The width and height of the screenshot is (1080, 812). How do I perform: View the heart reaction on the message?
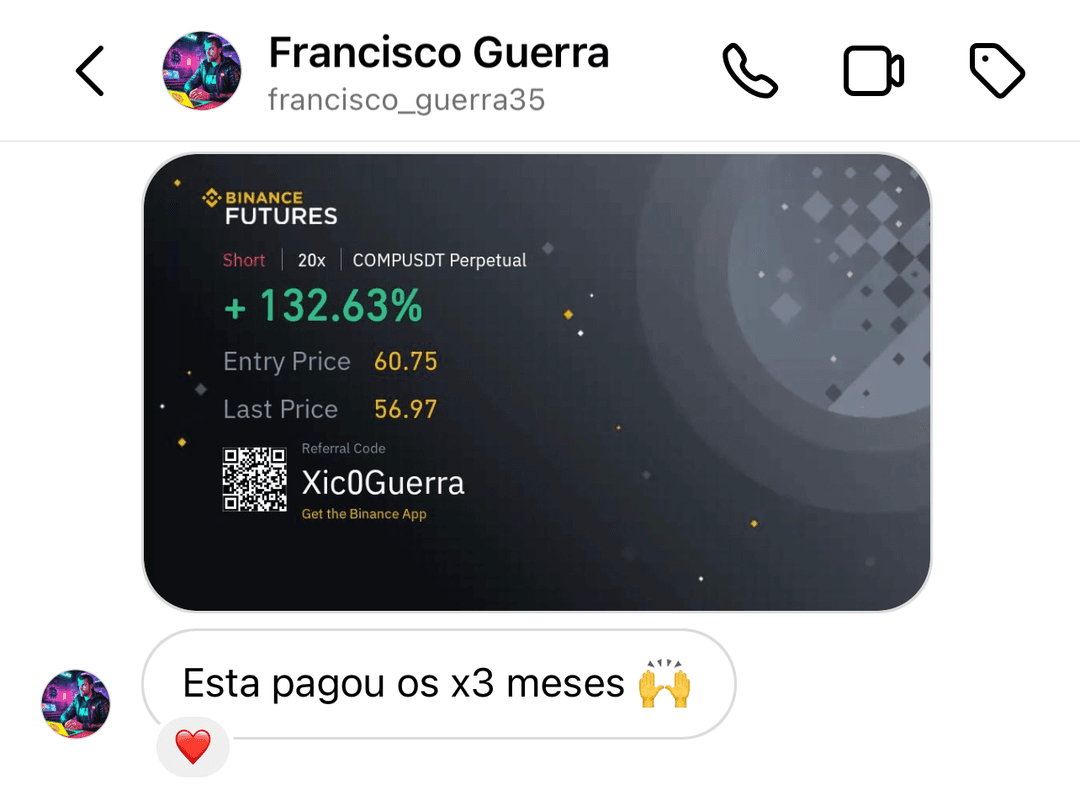coord(193,747)
